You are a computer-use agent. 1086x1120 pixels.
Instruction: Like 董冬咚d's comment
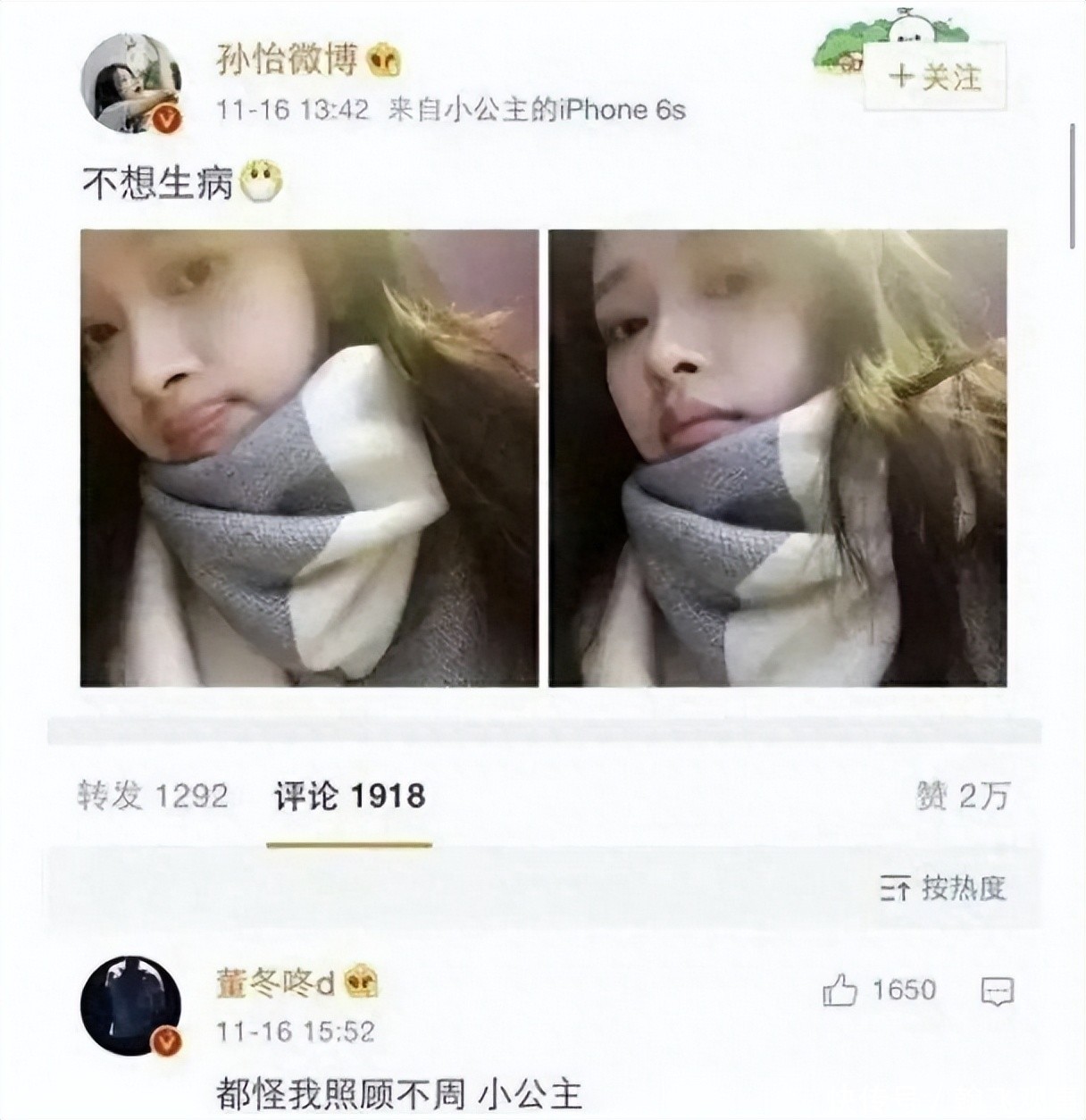(840, 990)
